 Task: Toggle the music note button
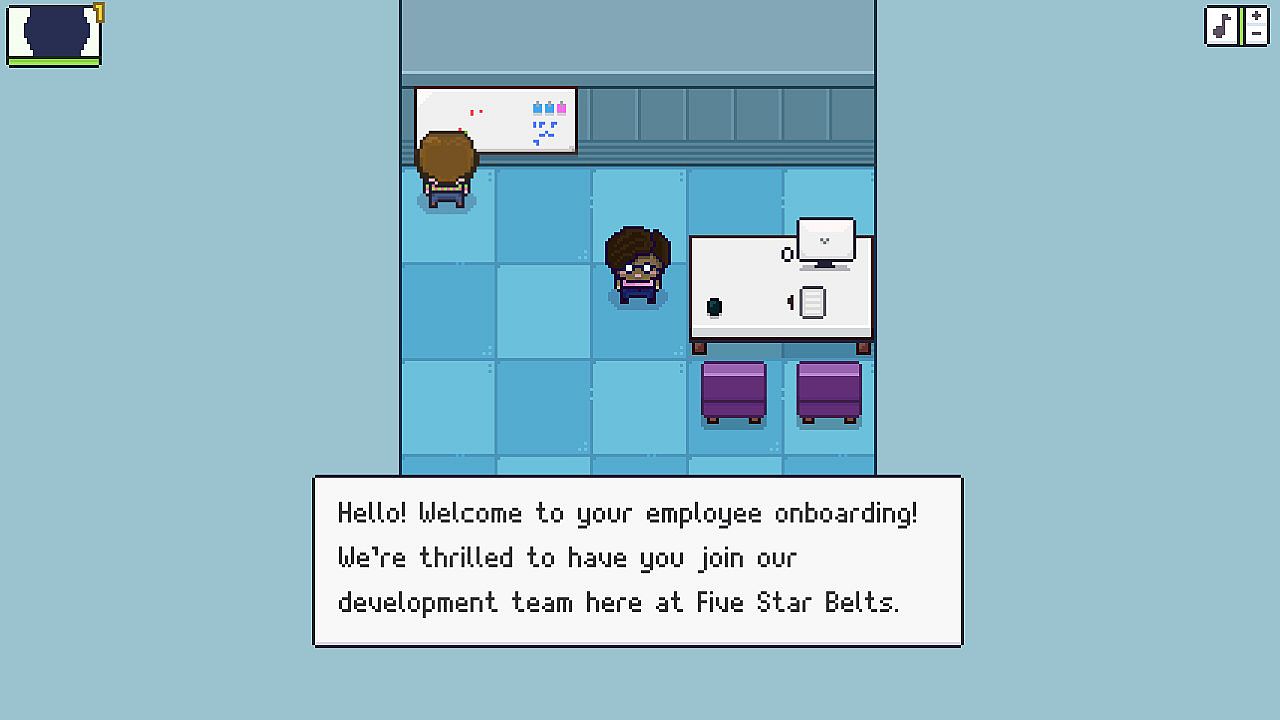click(1222, 26)
